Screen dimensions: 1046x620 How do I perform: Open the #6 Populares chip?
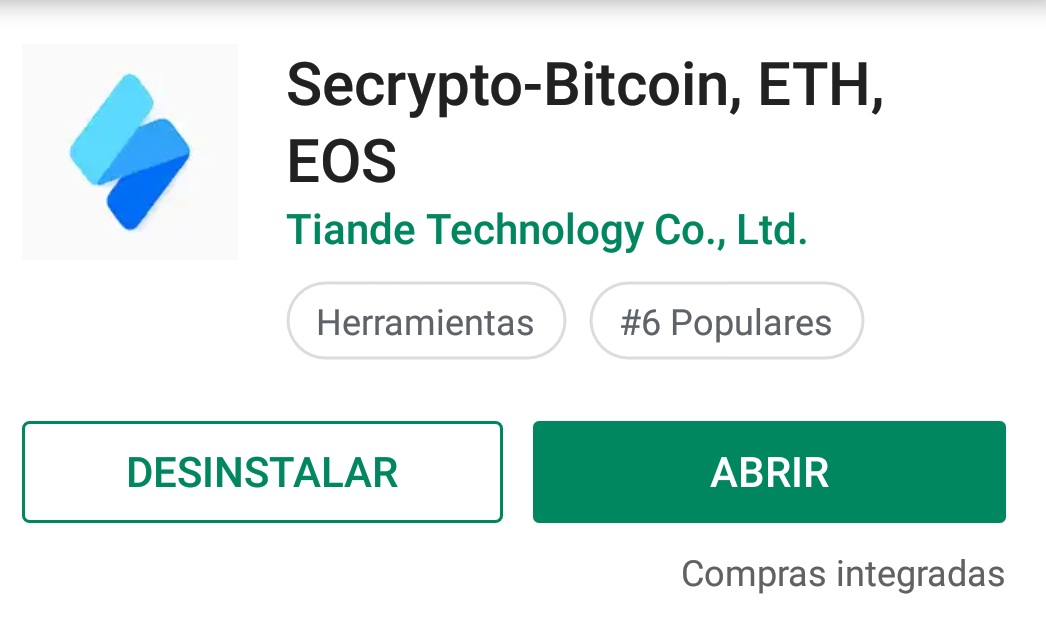[726, 321]
